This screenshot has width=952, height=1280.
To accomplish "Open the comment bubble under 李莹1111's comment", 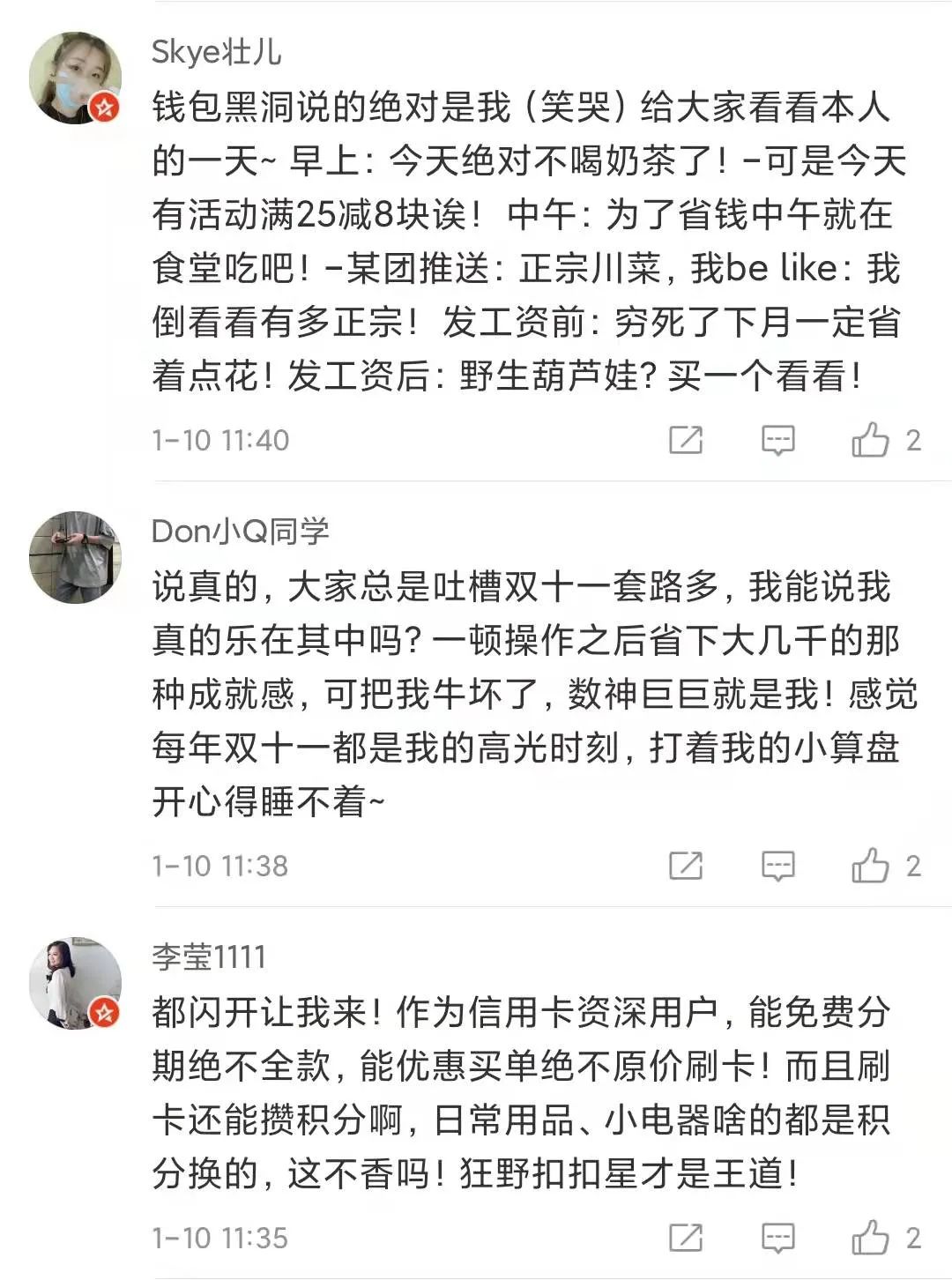I will point(777,1236).
